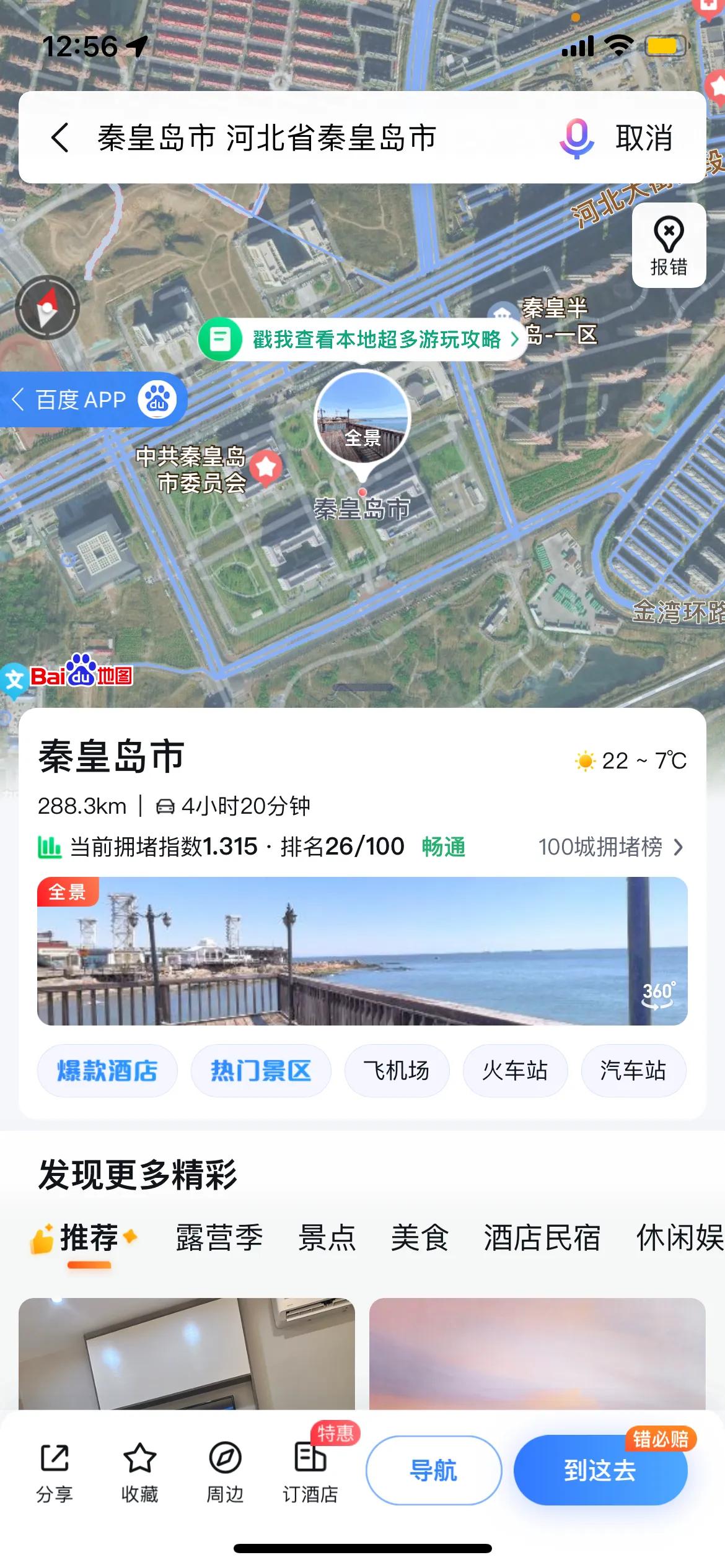725x1568 pixels.
Task: View the 100城拥堵榜 ranking
Action: [x=610, y=847]
